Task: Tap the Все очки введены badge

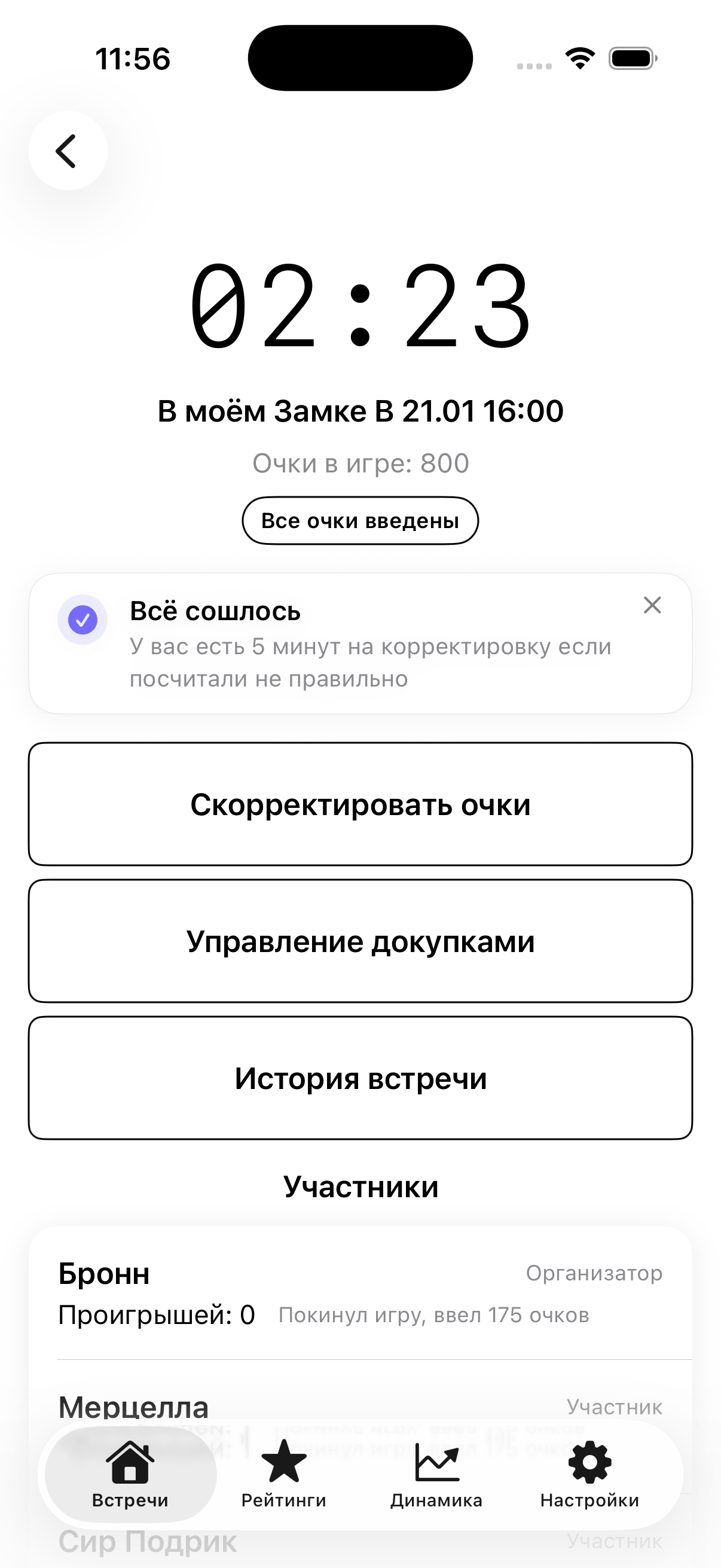Action: tap(360, 520)
